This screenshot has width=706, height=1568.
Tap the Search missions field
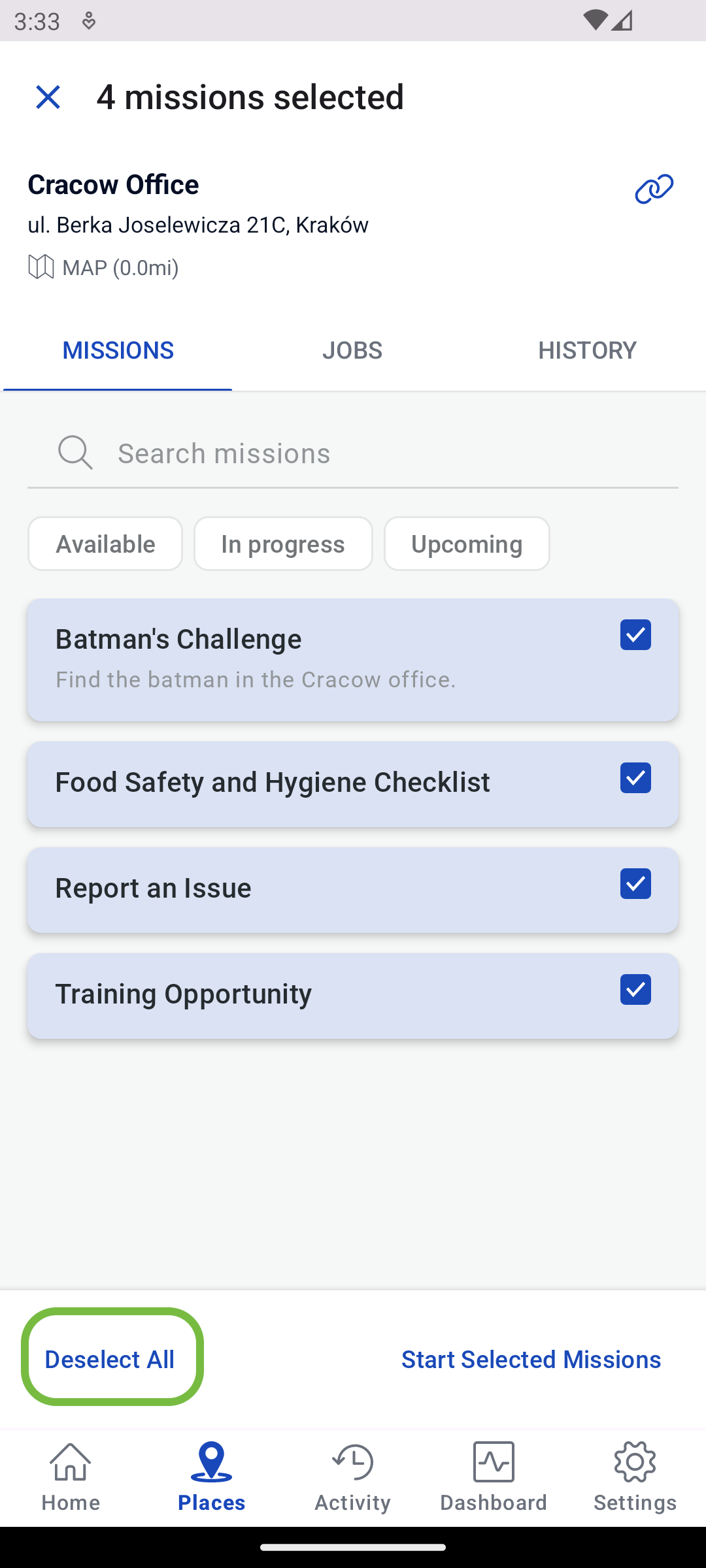[x=353, y=453]
